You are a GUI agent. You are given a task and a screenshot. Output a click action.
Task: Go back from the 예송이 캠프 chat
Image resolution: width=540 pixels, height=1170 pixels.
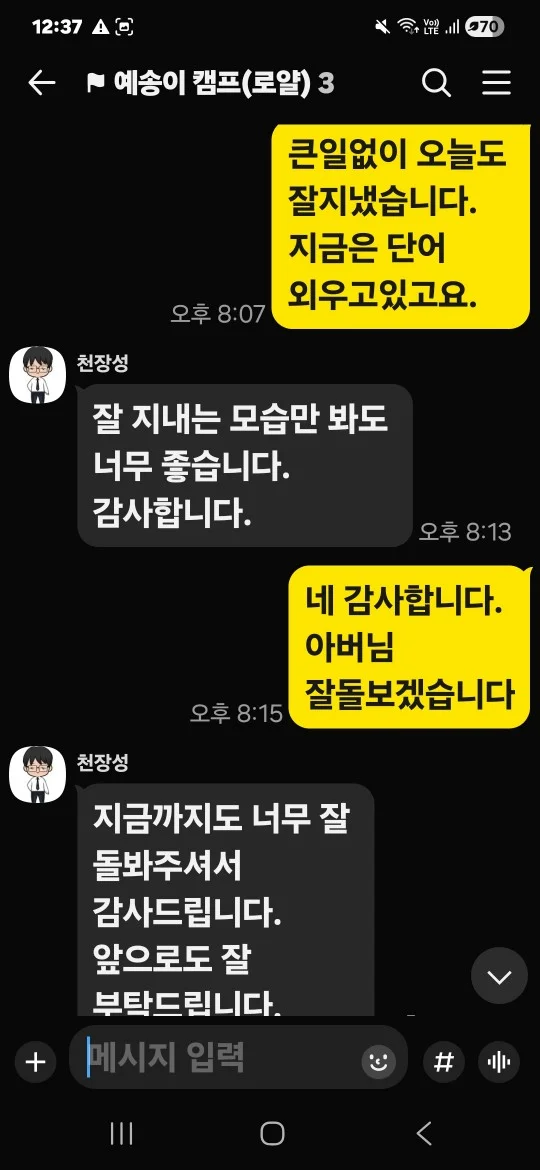(x=42, y=83)
